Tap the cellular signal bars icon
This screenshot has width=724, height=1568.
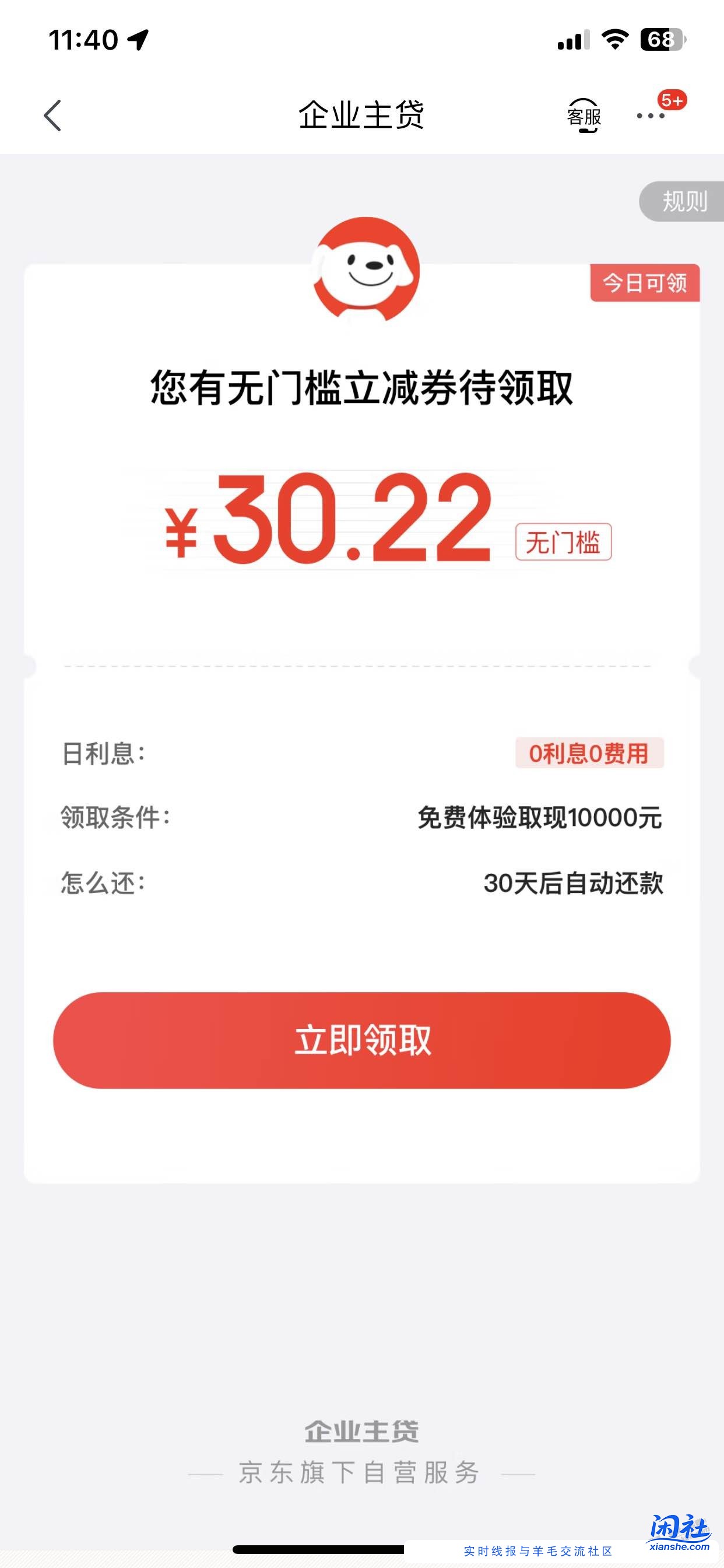572,38
